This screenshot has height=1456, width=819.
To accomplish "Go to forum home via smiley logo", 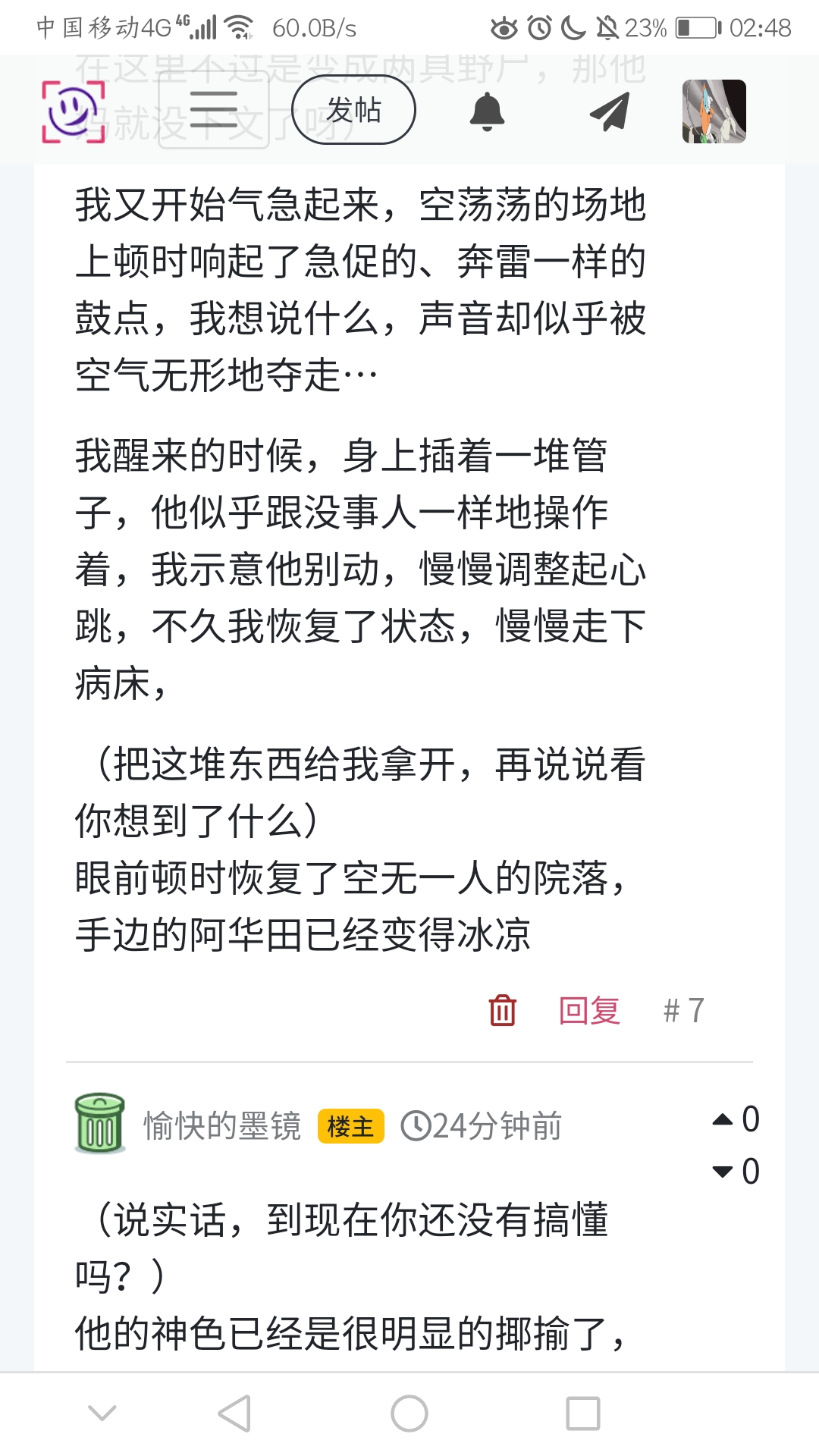I will (73, 111).
